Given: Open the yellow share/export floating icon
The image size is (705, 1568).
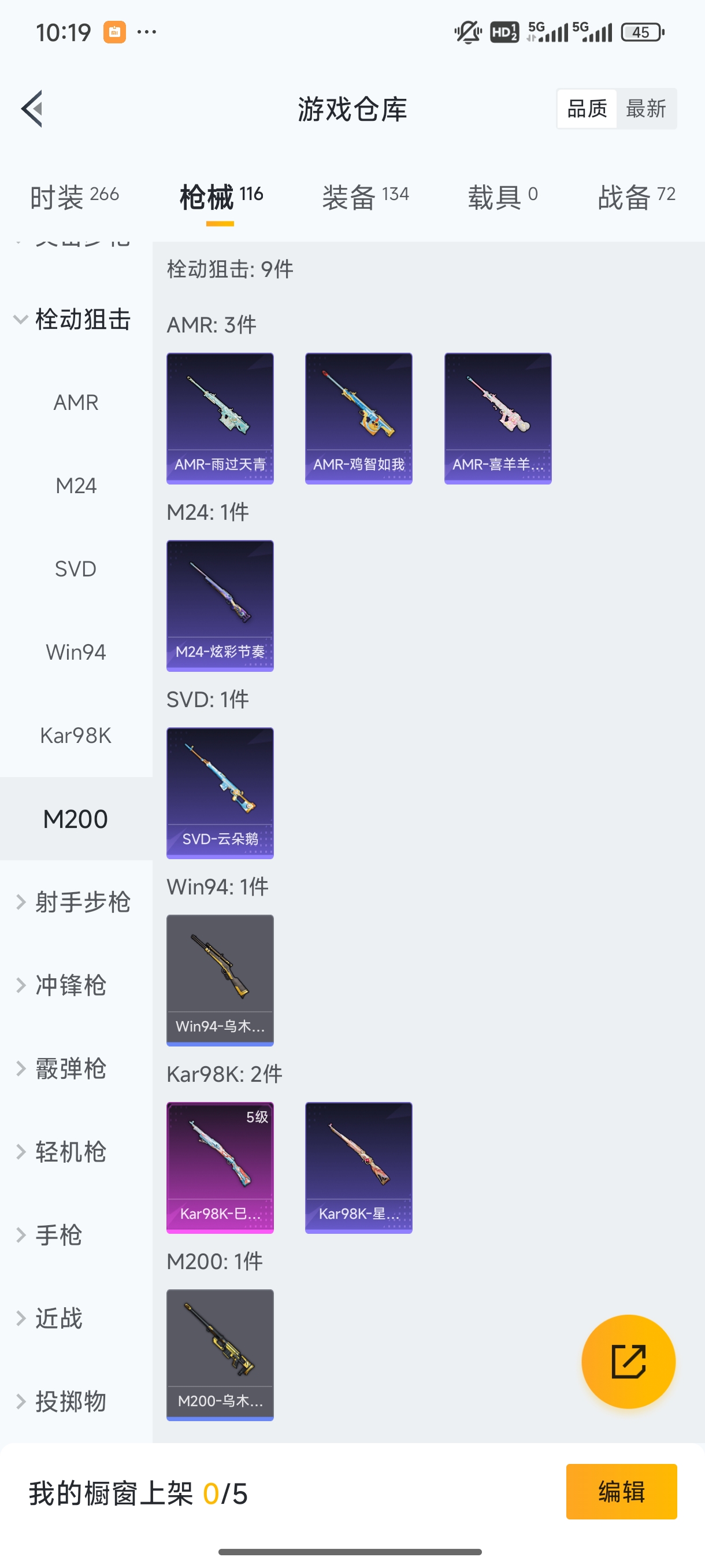Looking at the screenshot, I should 629,1361.
